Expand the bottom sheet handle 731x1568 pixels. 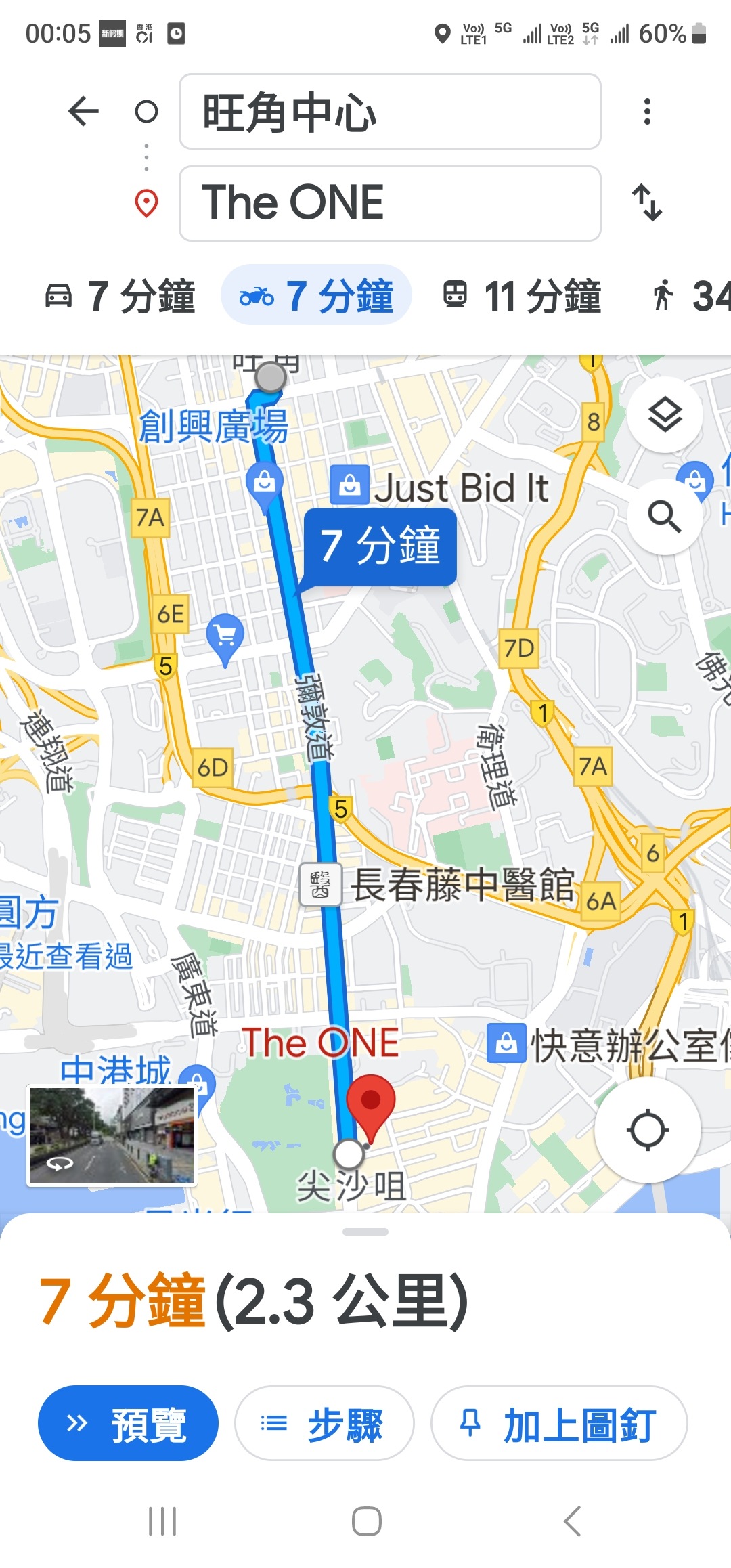tap(365, 1232)
